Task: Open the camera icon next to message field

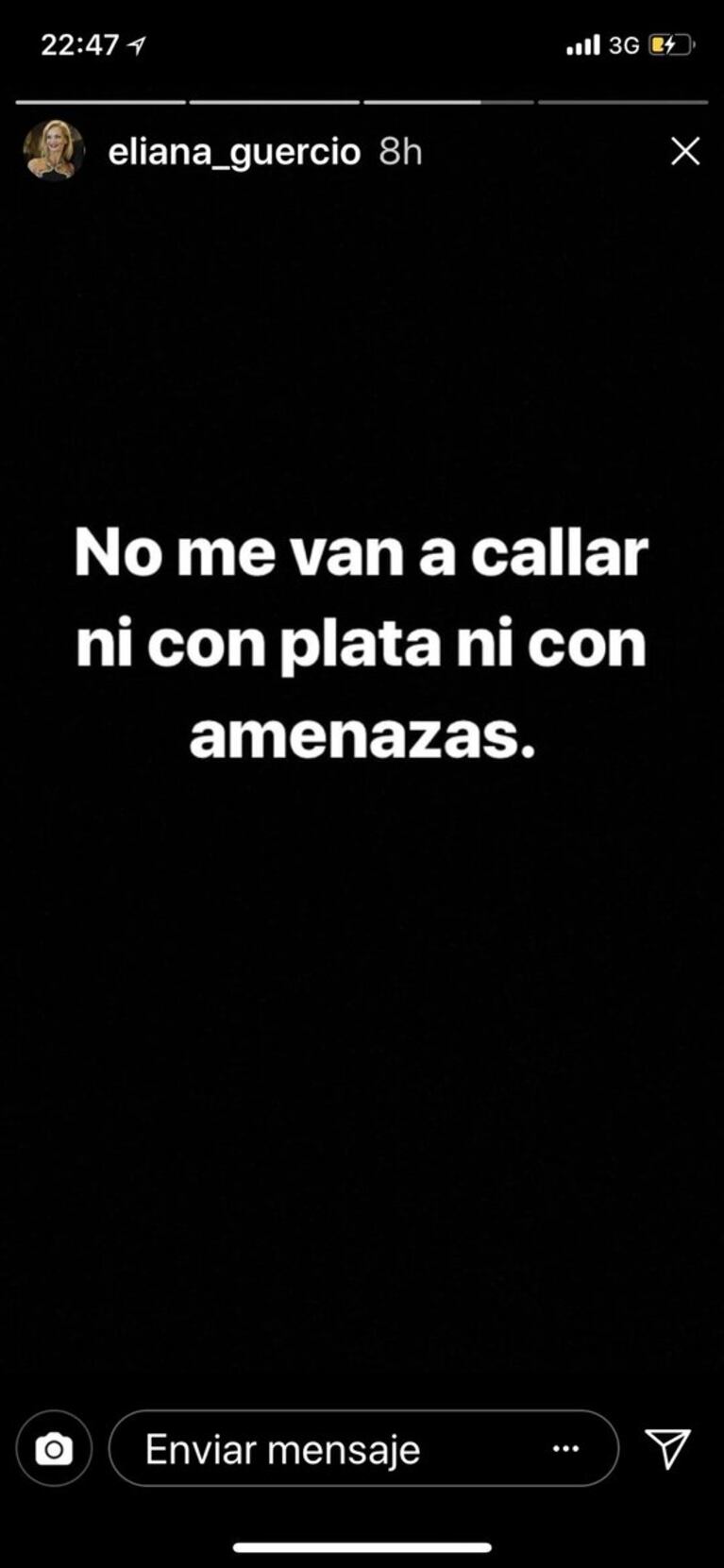Action: point(54,1449)
